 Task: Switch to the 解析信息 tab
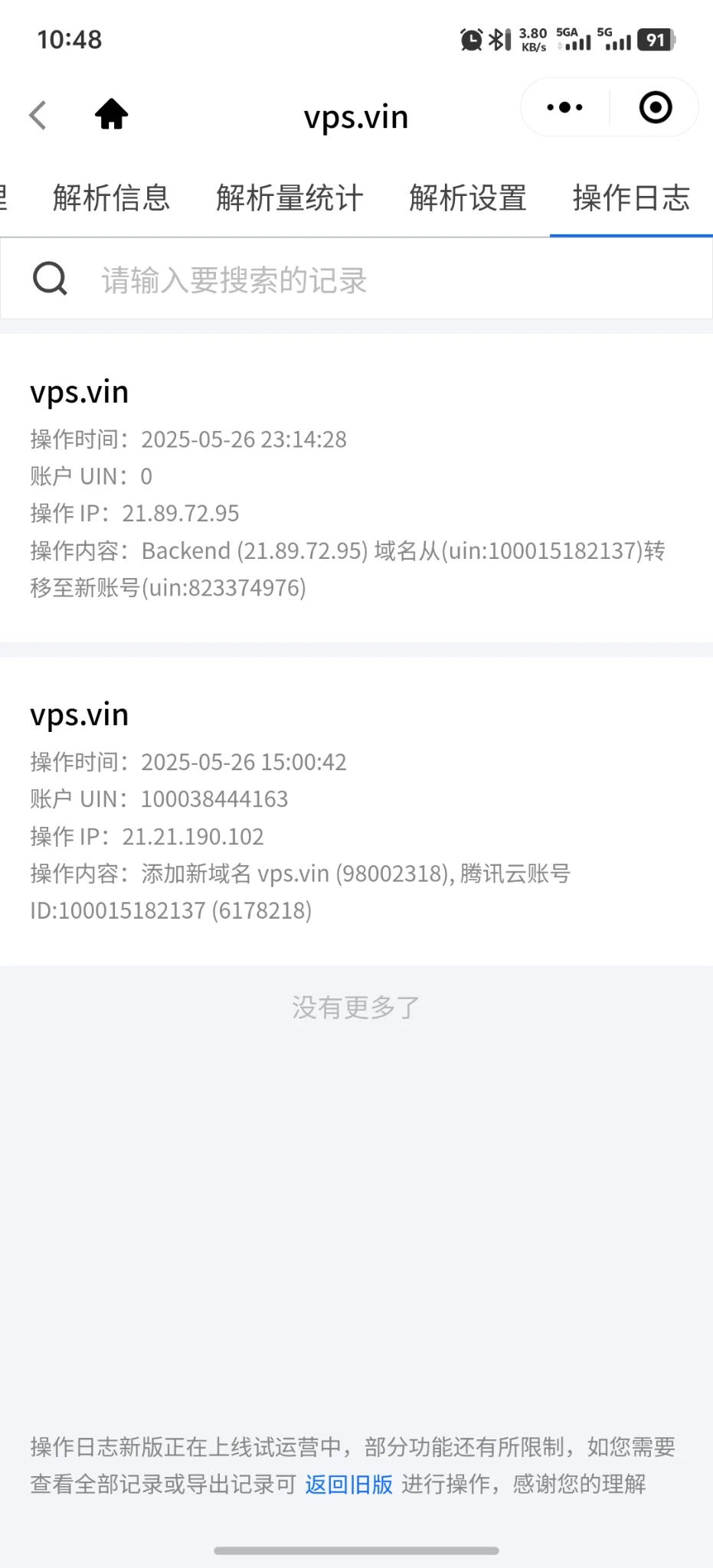coord(111,198)
